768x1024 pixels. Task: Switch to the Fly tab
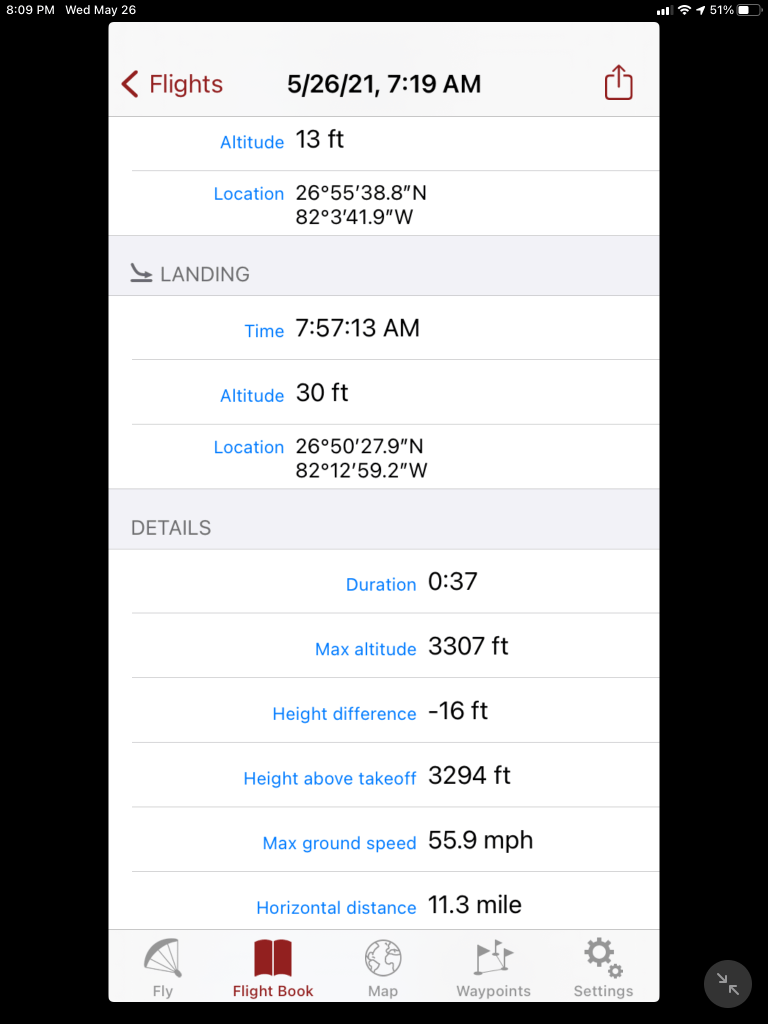point(163,968)
